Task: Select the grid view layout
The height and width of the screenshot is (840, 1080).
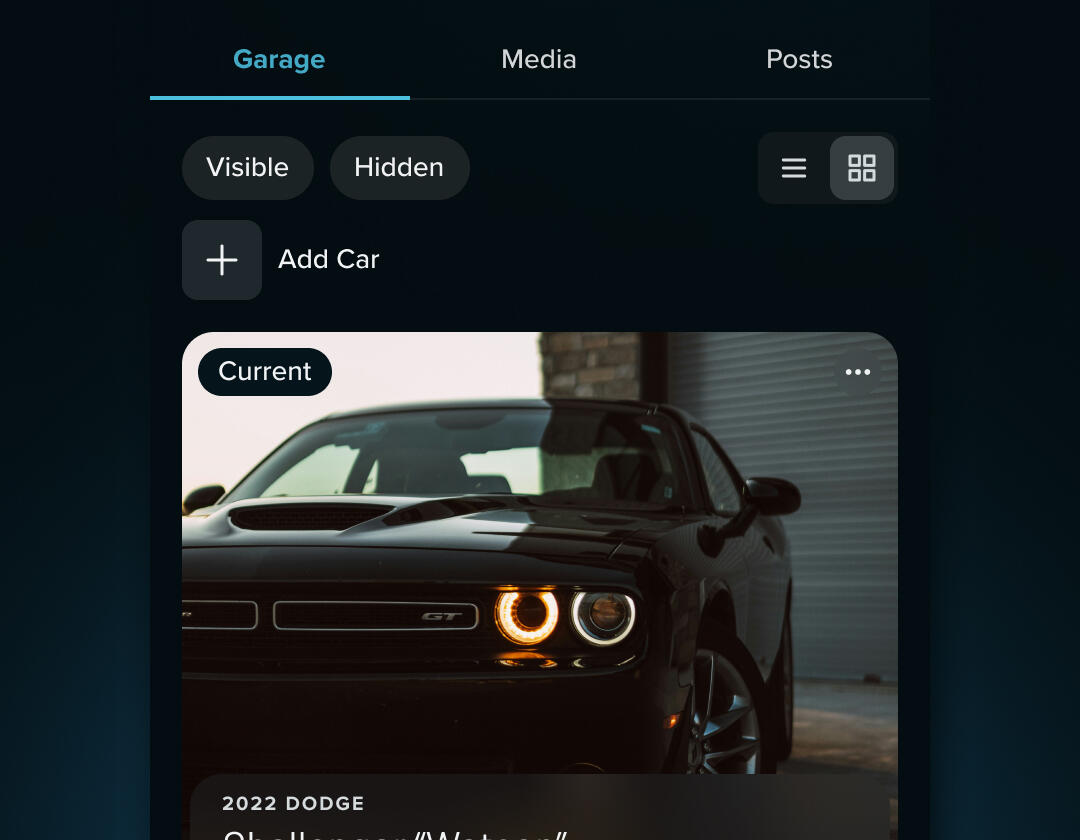Action: [x=862, y=168]
